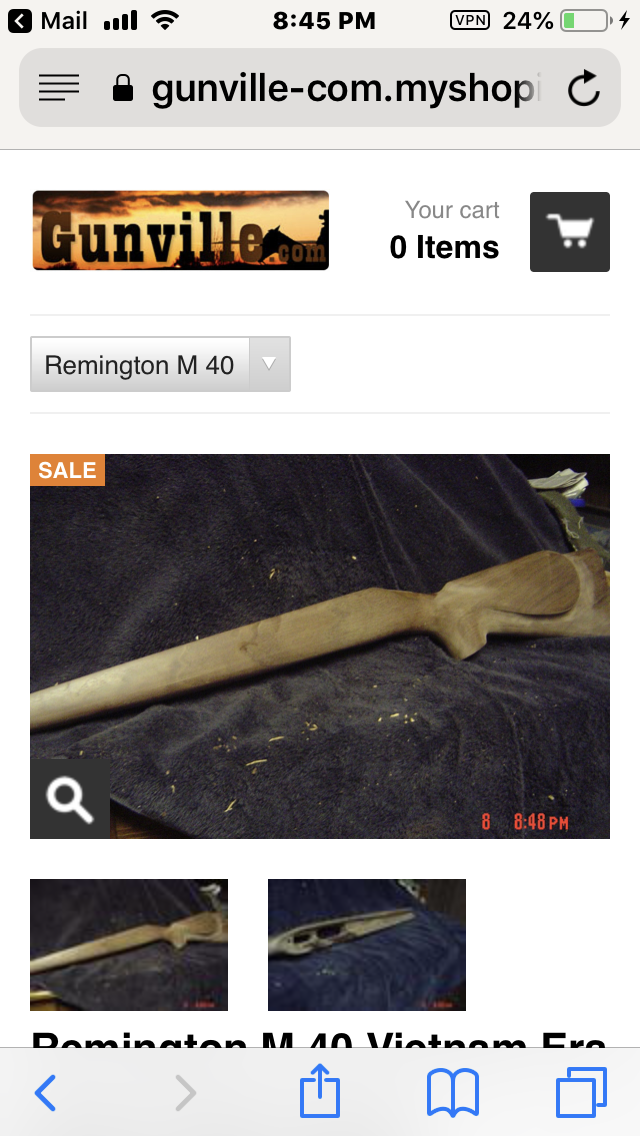
Task: Reload the page
Action: click(x=583, y=90)
